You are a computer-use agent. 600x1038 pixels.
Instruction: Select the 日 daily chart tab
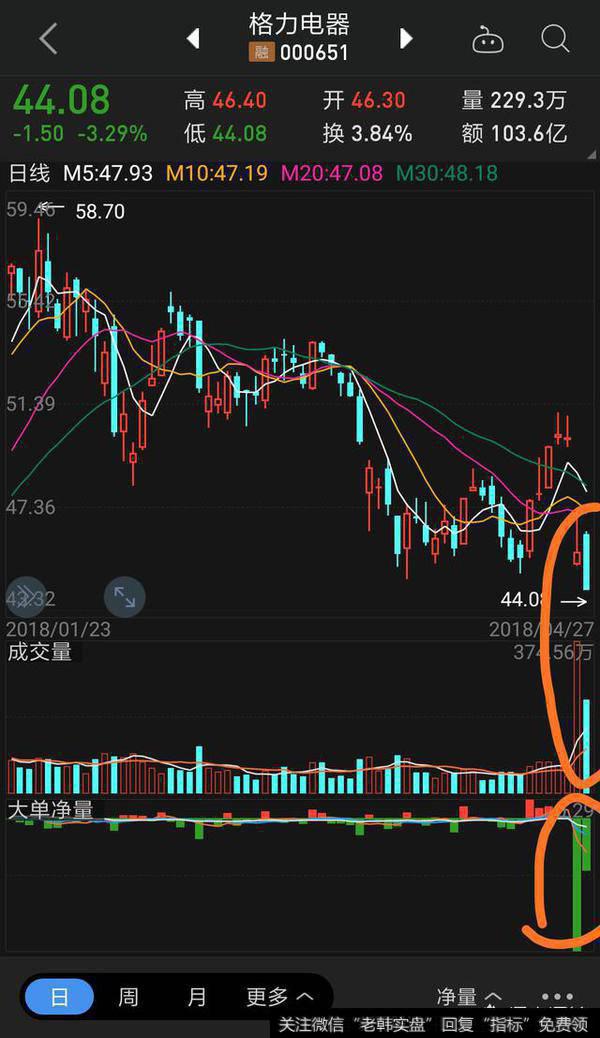(60, 997)
